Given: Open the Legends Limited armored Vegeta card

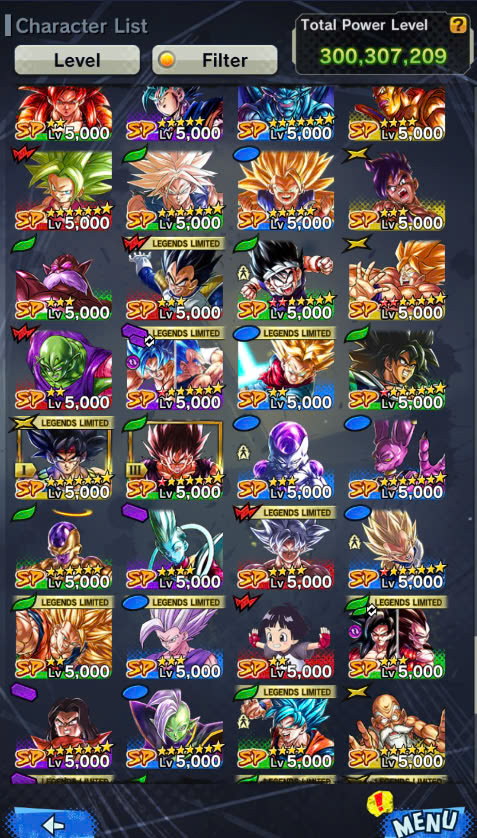Looking at the screenshot, I should coord(175,280).
